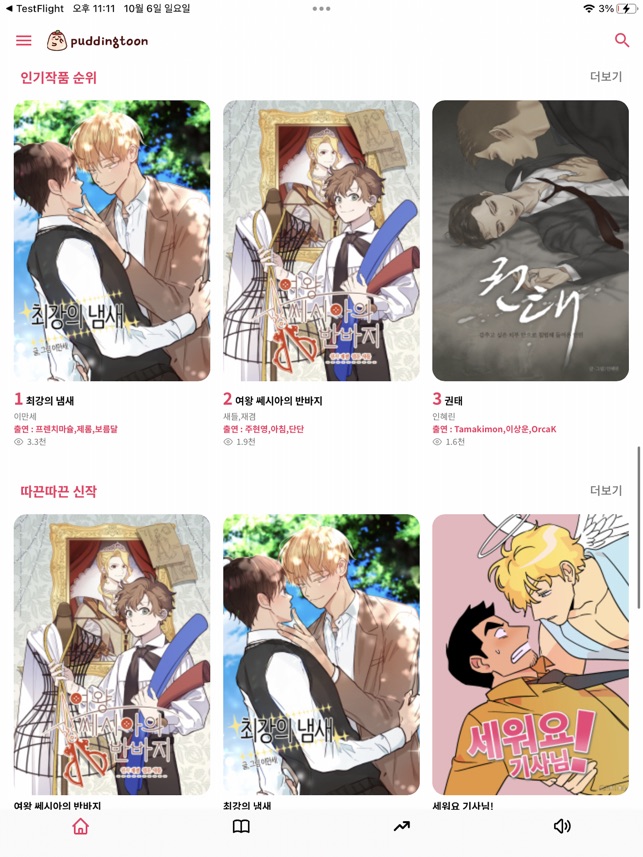Tap 더보기 next to 인기작품 순위

pos(606,77)
